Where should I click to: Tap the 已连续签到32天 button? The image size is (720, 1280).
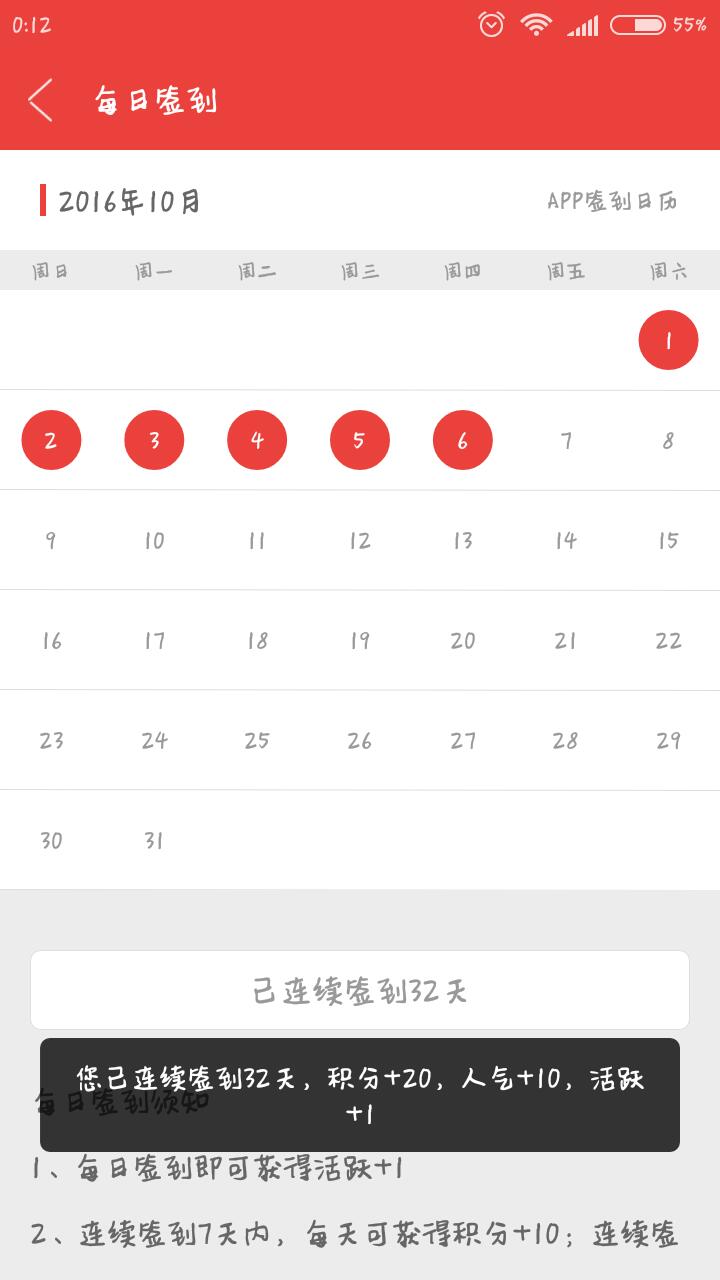coord(360,990)
